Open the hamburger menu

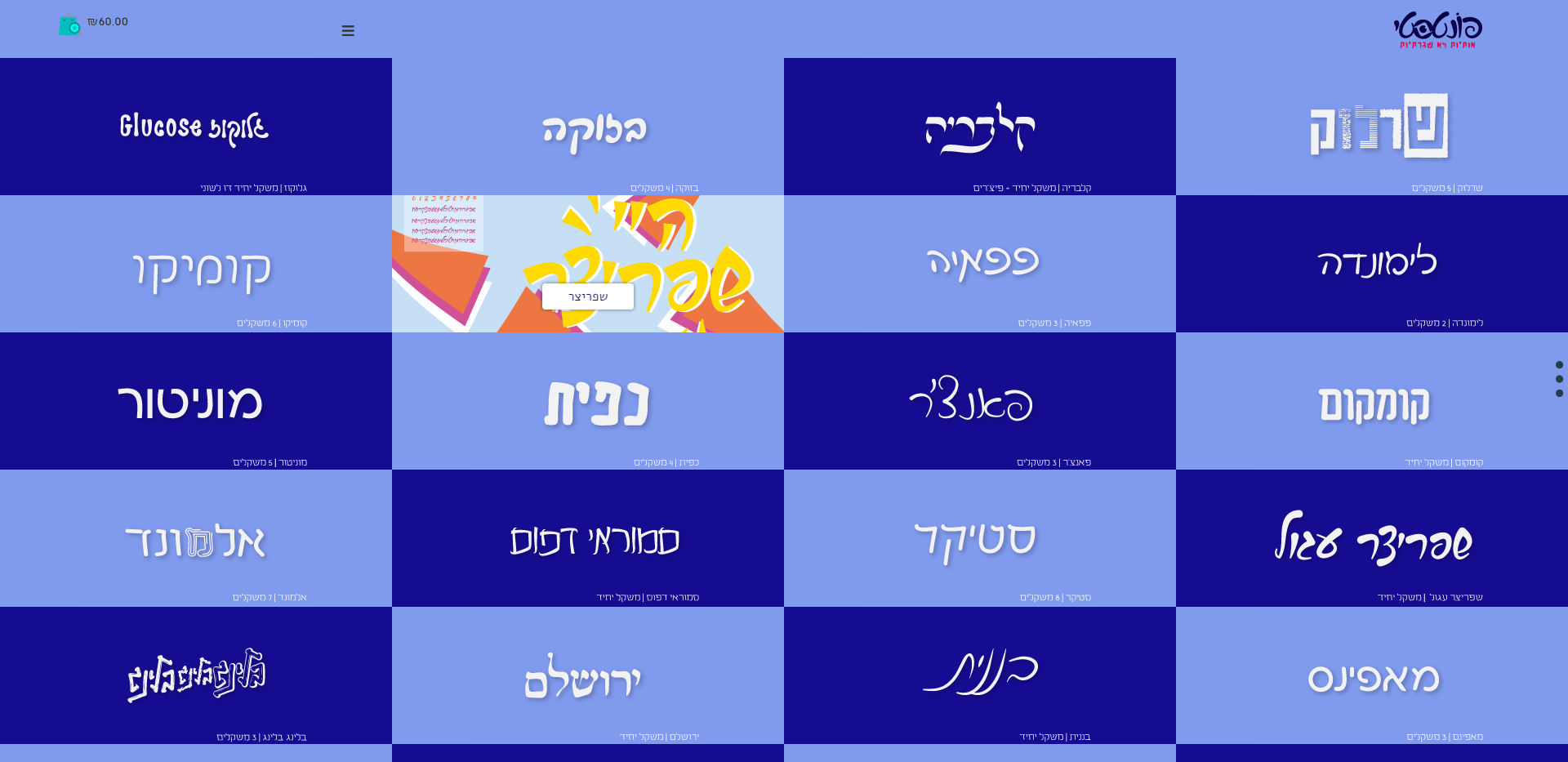pyautogui.click(x=348, y=31)
